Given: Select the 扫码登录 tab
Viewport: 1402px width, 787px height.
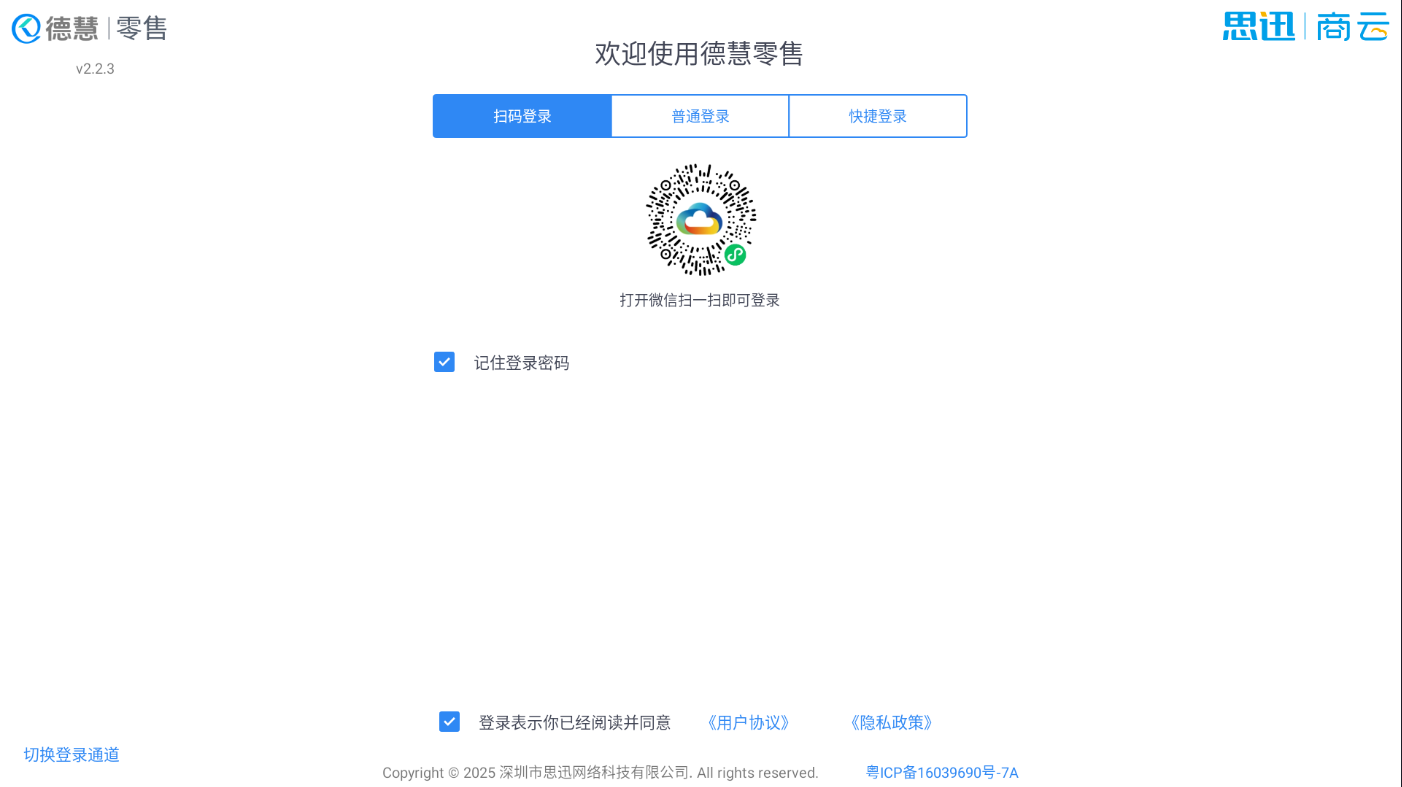Looking at the screenshot, I should point(522,116).
